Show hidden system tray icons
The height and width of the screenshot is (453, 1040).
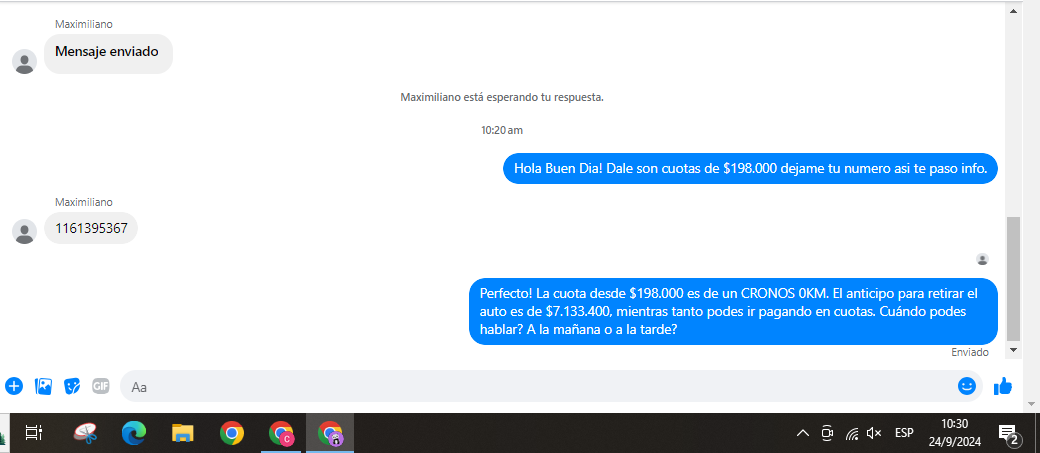coord(802,433)
